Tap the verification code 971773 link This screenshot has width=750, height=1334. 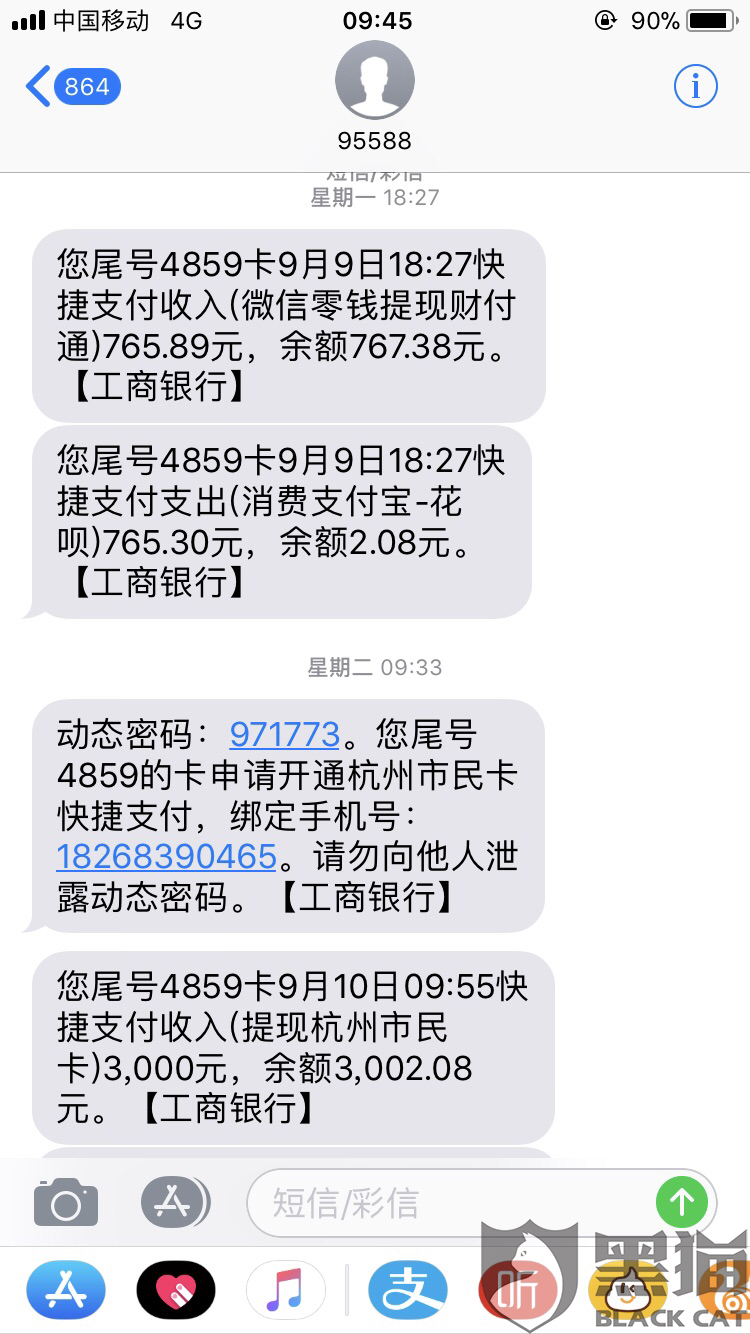point(285,735)
